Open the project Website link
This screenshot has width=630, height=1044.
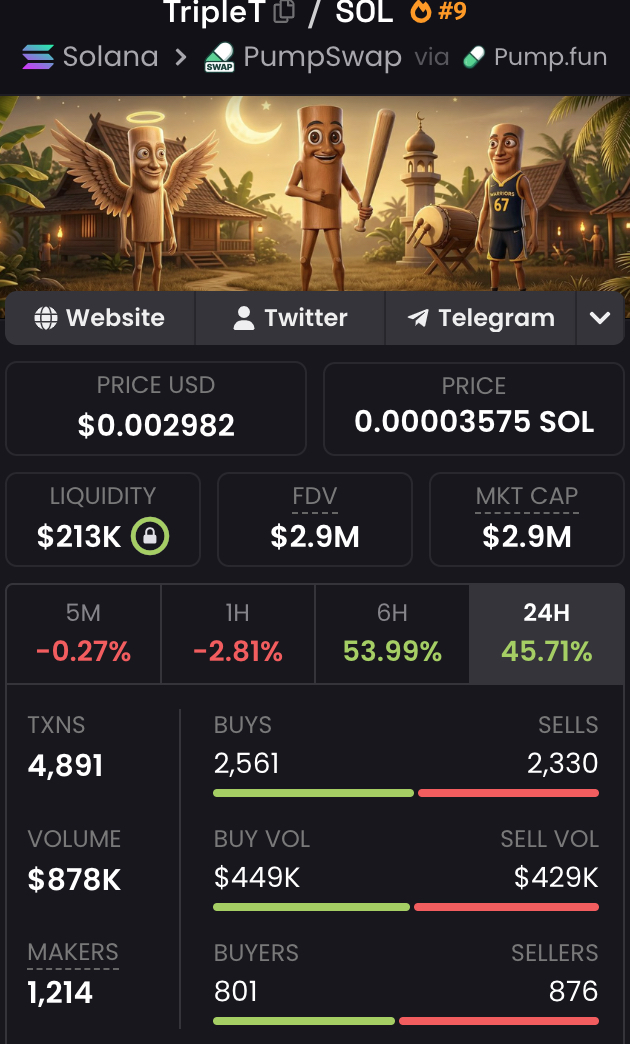click(100, 318)
